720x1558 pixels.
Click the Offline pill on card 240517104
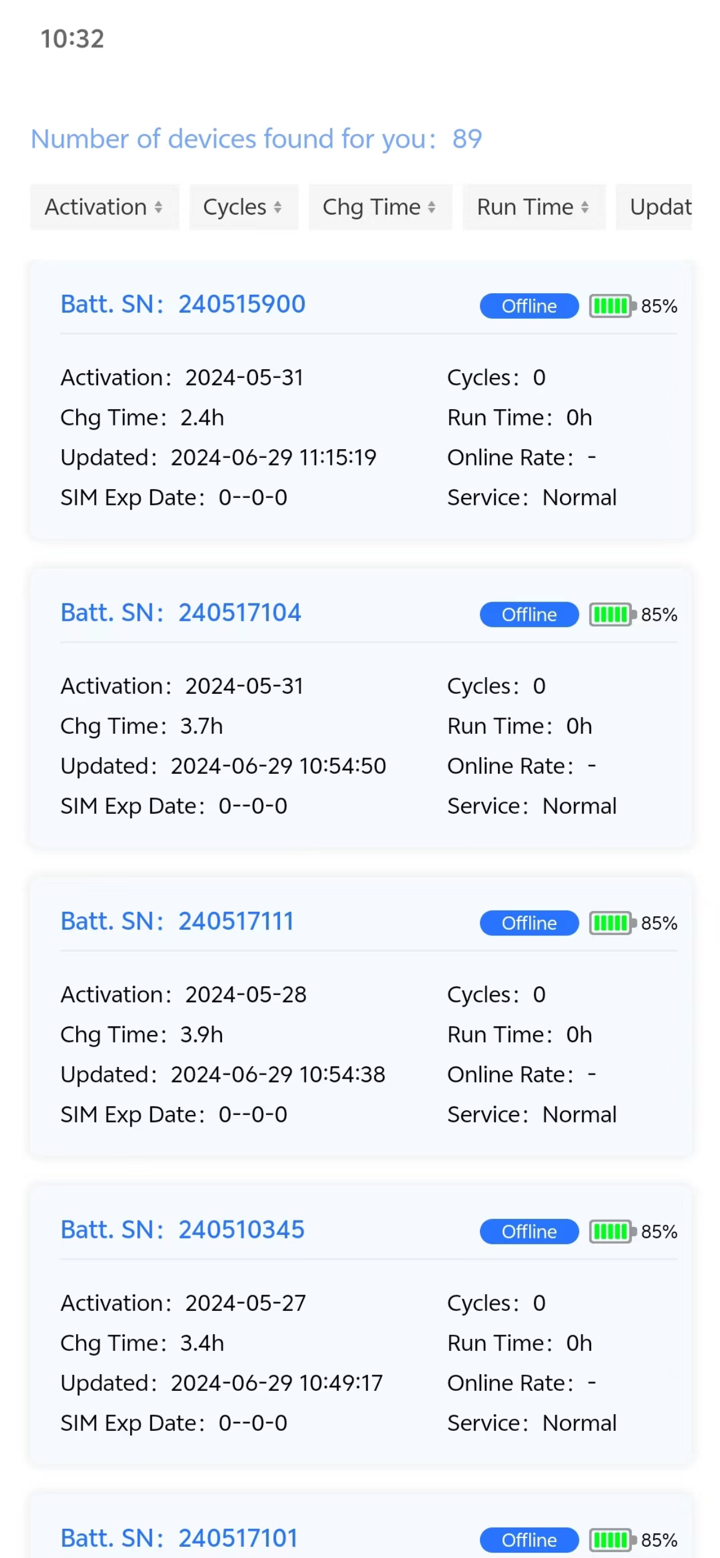click(528, 614)
